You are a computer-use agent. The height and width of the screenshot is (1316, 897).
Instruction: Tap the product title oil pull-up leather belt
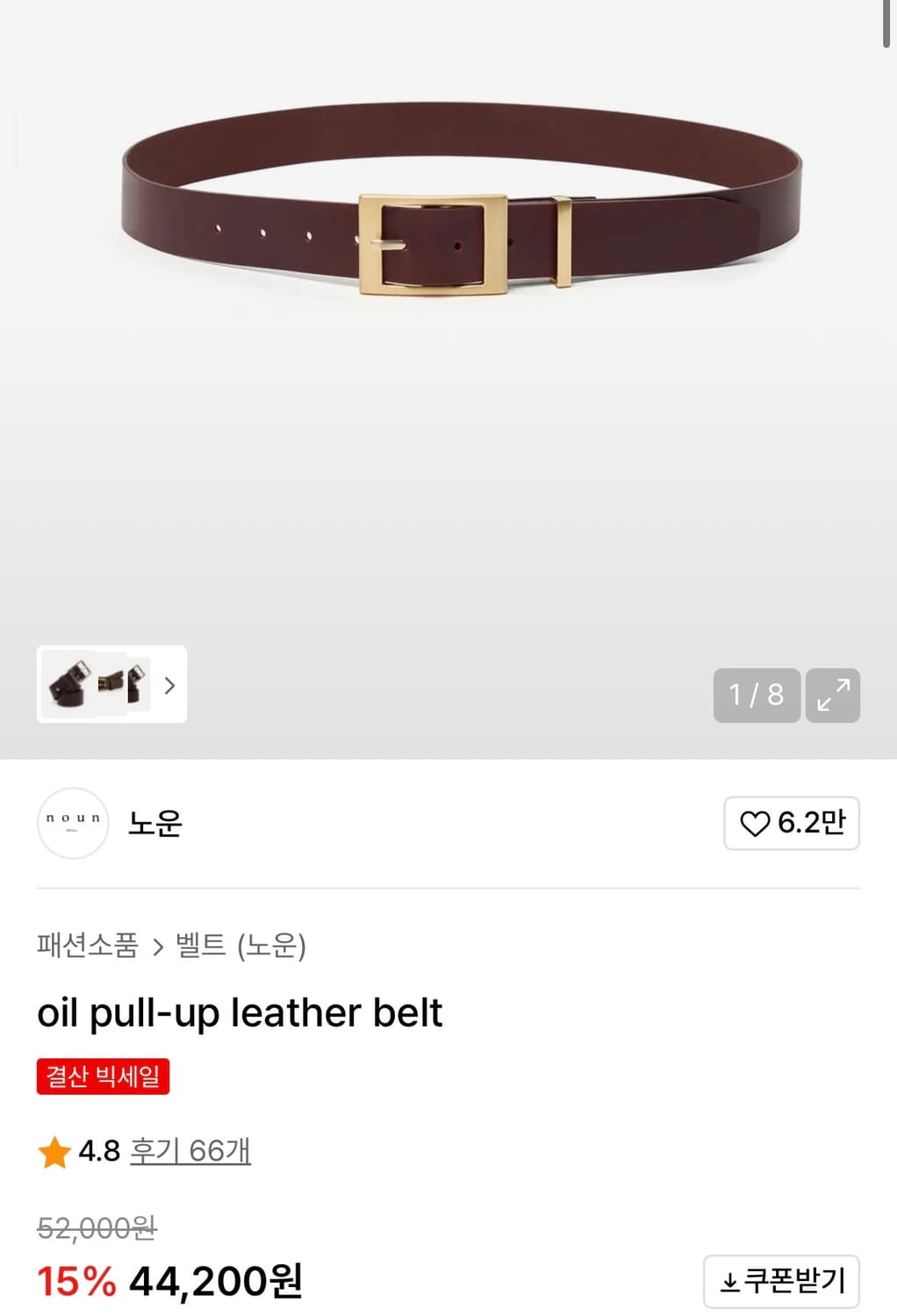239,1012
